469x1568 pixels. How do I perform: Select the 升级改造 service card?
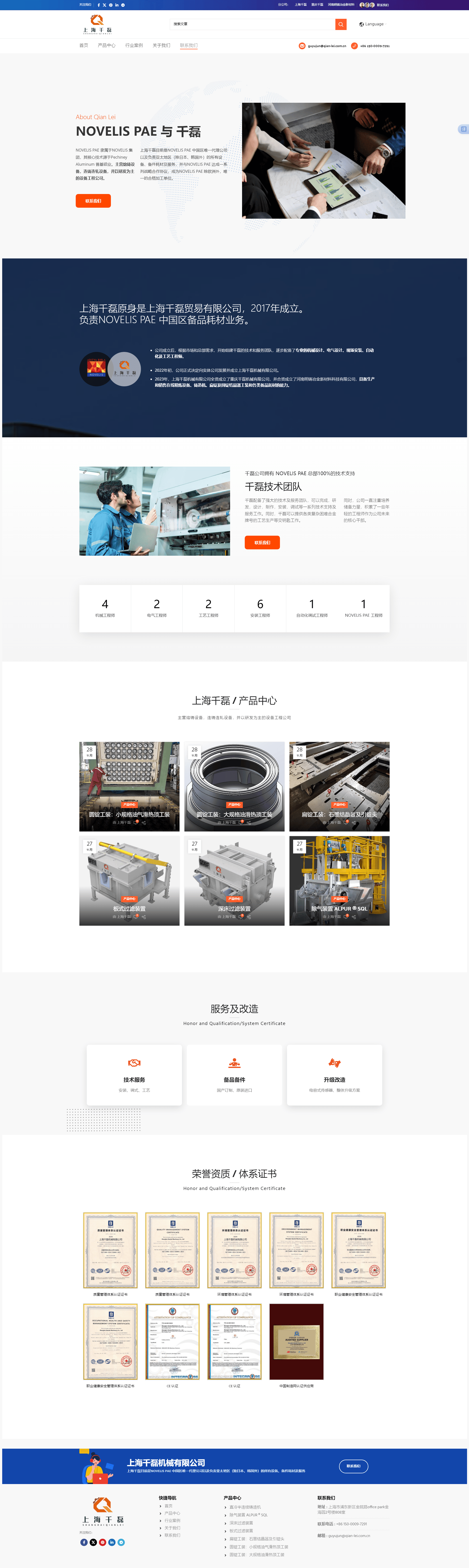(334, 1075)
